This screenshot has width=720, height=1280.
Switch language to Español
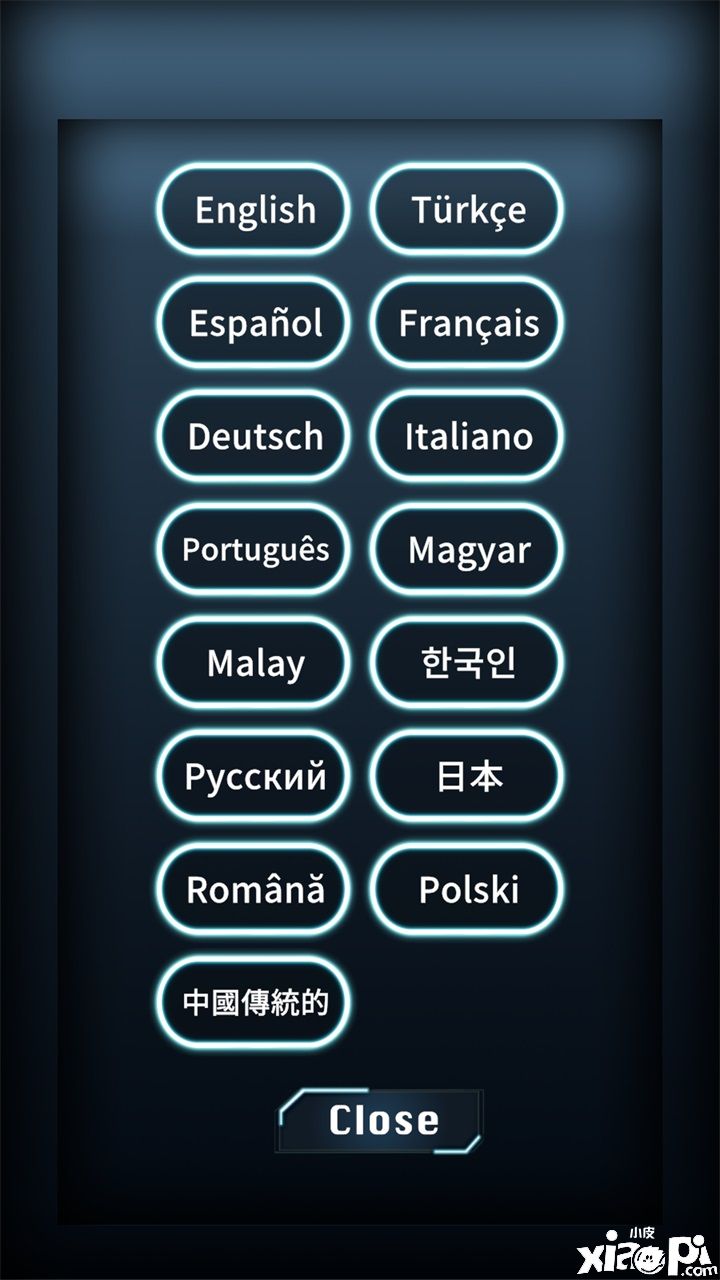(x=254, y=323)
